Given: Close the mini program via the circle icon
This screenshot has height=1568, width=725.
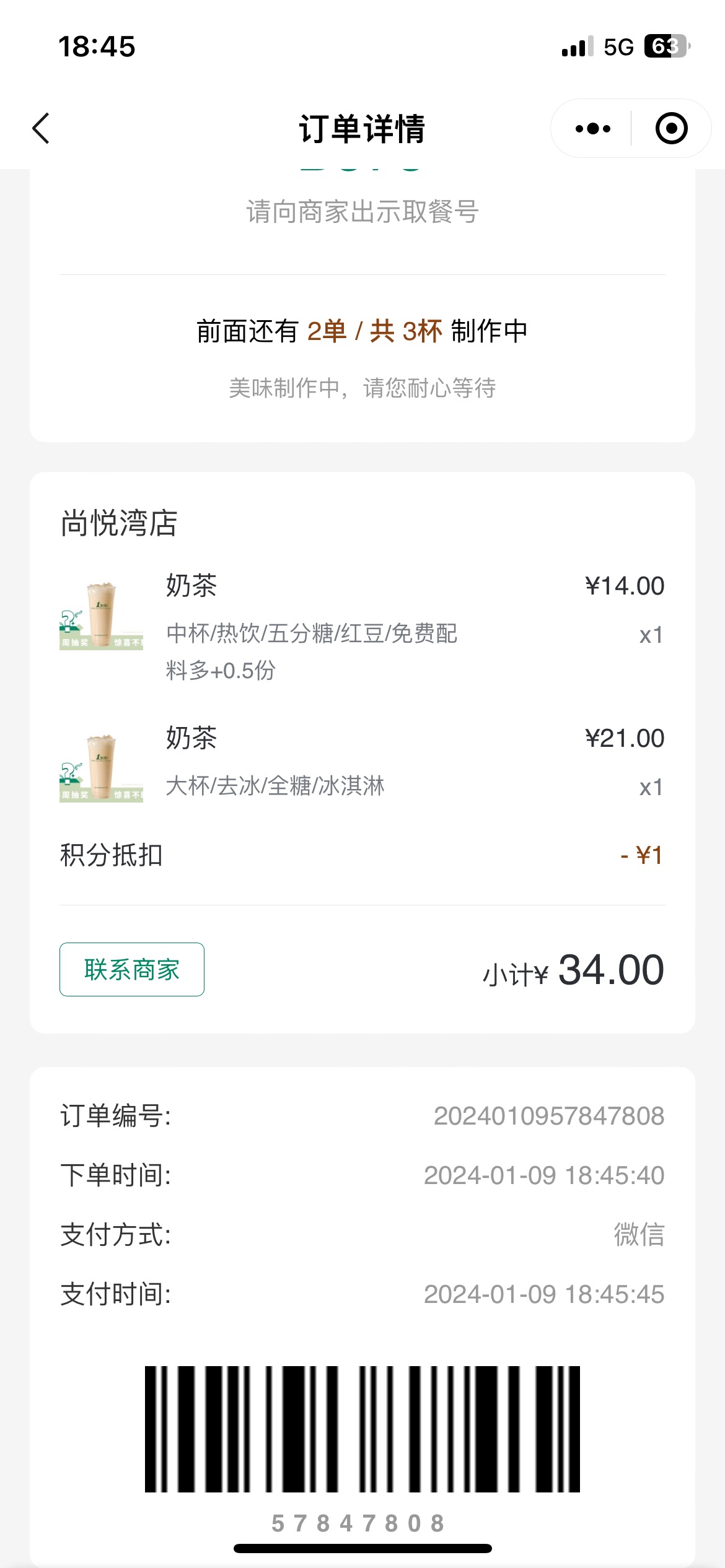Looking at the screenshot, I should [671, 129].
